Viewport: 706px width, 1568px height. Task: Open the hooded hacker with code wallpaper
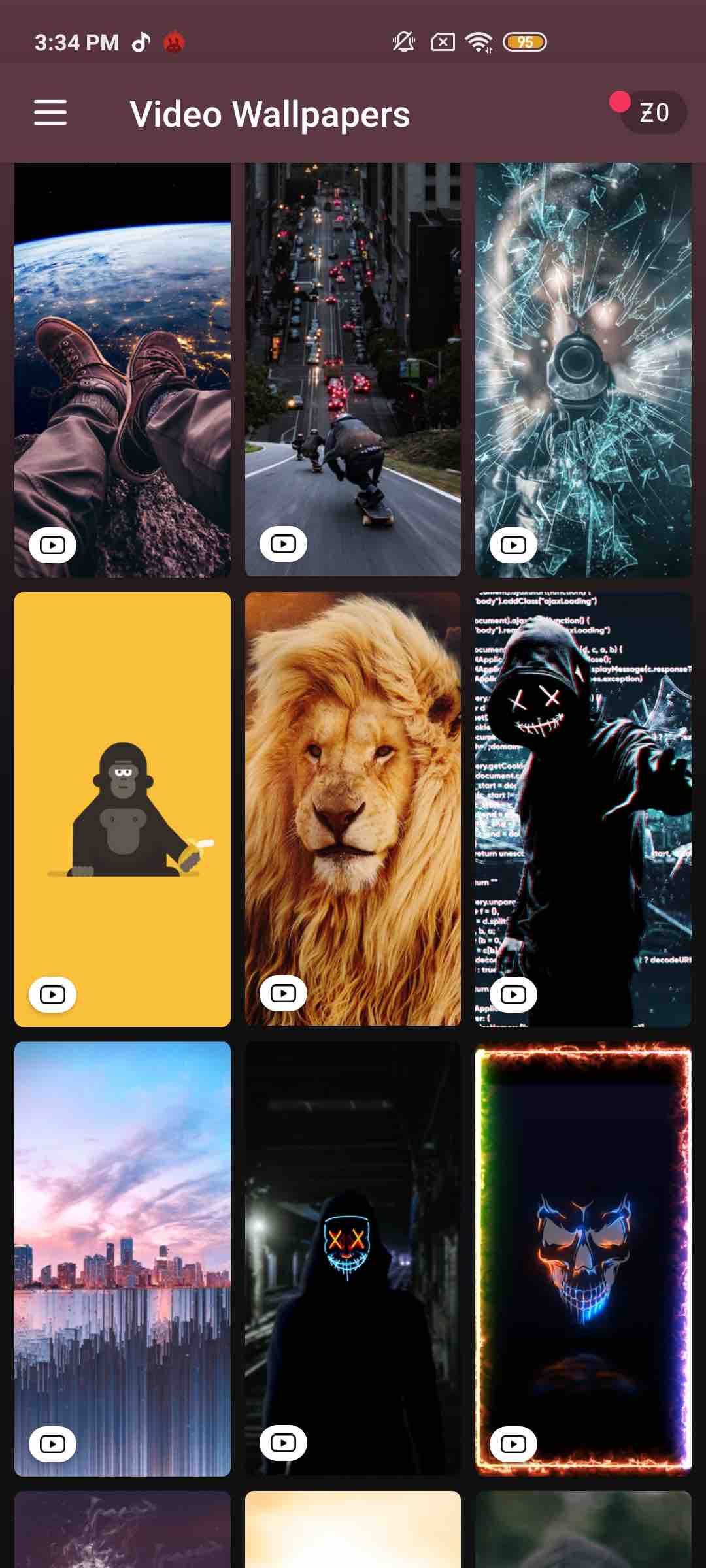coord(583,809)
